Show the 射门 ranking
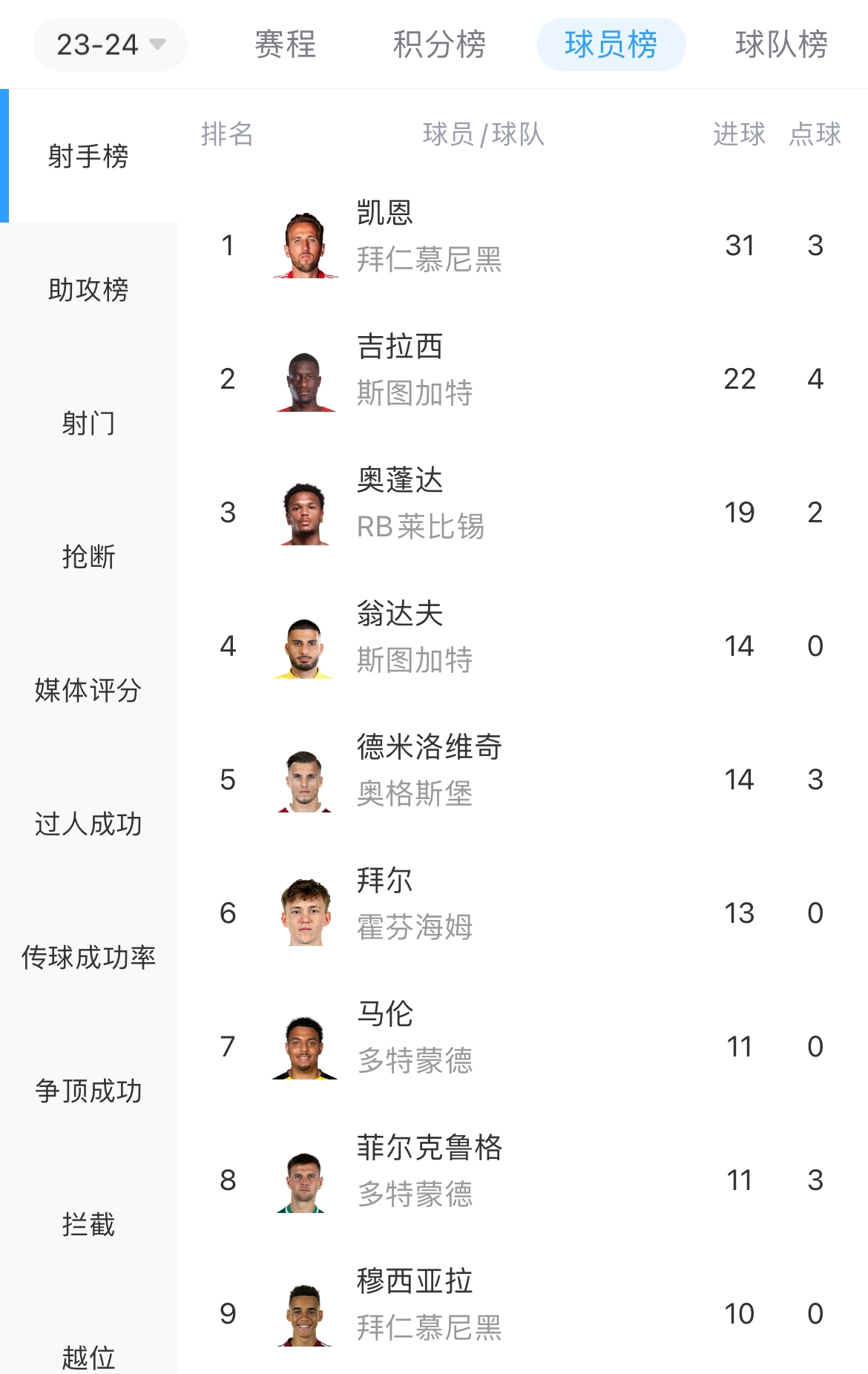This screenshot has height=1374, width=868. tap(88, 423)
